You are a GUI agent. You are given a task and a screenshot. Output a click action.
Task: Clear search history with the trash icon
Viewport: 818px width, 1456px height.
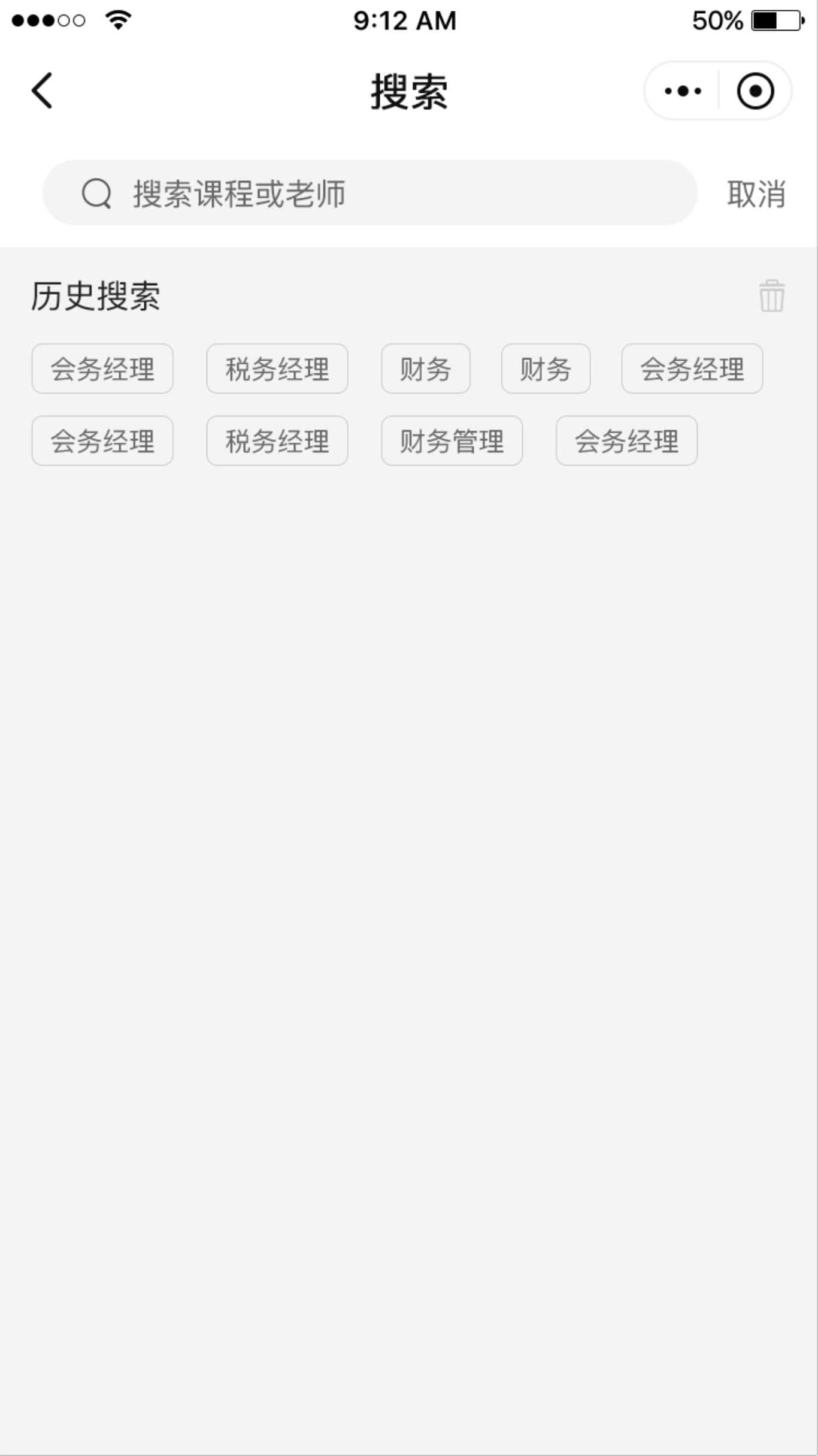[771, 295]
